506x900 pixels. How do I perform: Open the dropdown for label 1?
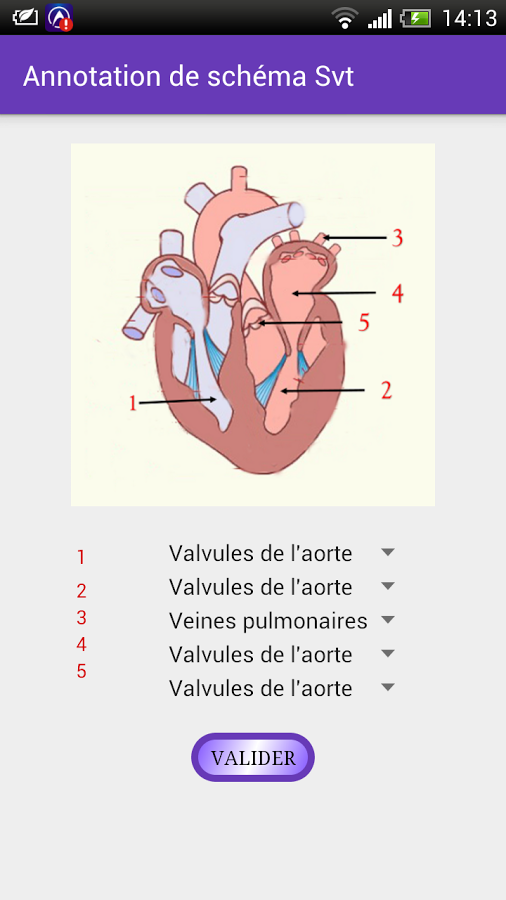(281, 553)
